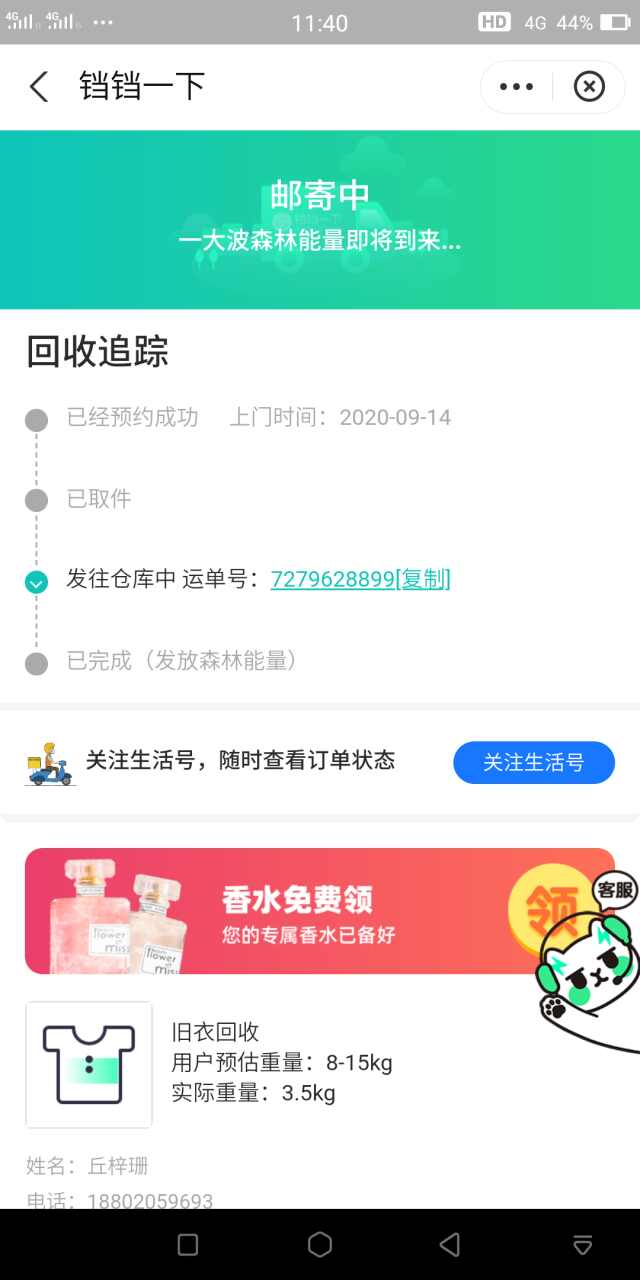Tap the 关注生活号 button
The image size is (640, 1280).
tap(533, 763)
